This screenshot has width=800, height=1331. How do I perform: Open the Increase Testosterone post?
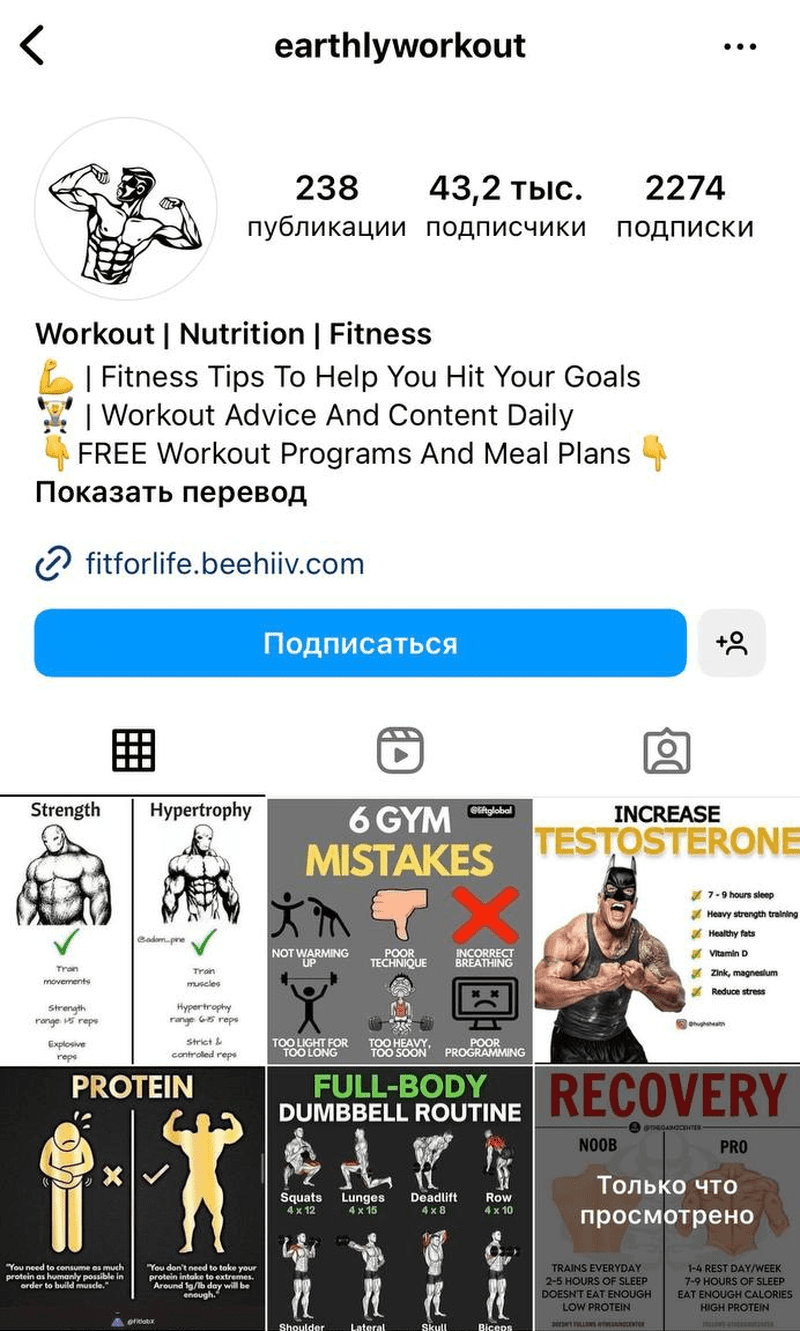(667, 930)
